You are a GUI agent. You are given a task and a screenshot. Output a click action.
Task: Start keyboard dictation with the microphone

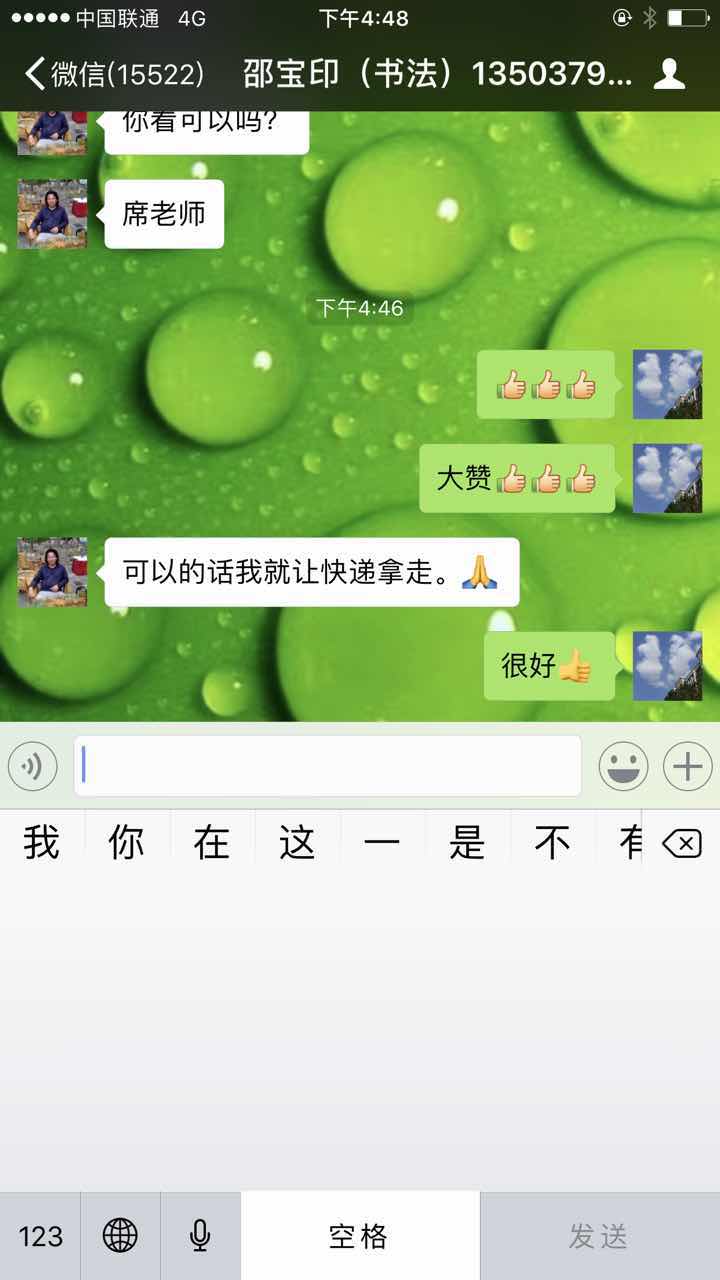click(200, 1236)
